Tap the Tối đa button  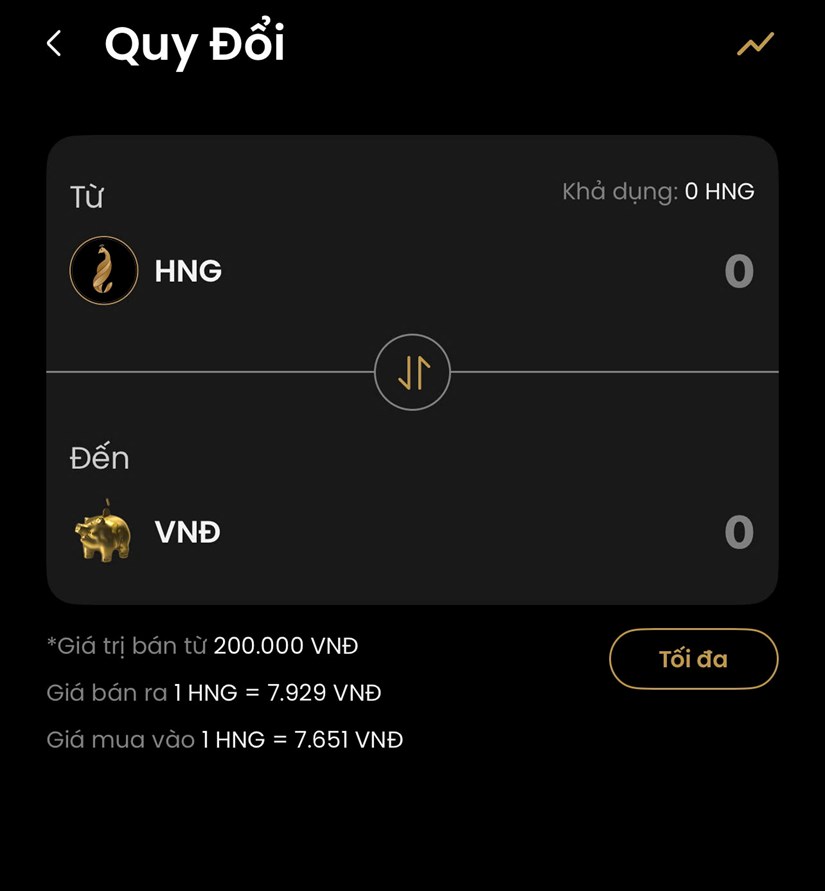(x=693, y=659)
